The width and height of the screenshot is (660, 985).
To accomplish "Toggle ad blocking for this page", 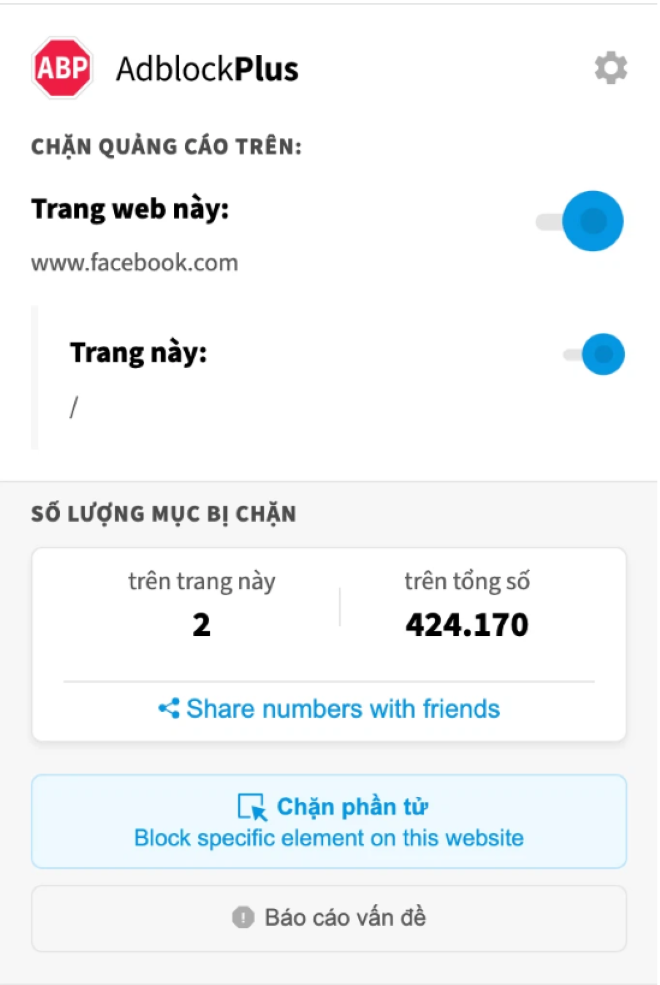I will coord(594,354).
